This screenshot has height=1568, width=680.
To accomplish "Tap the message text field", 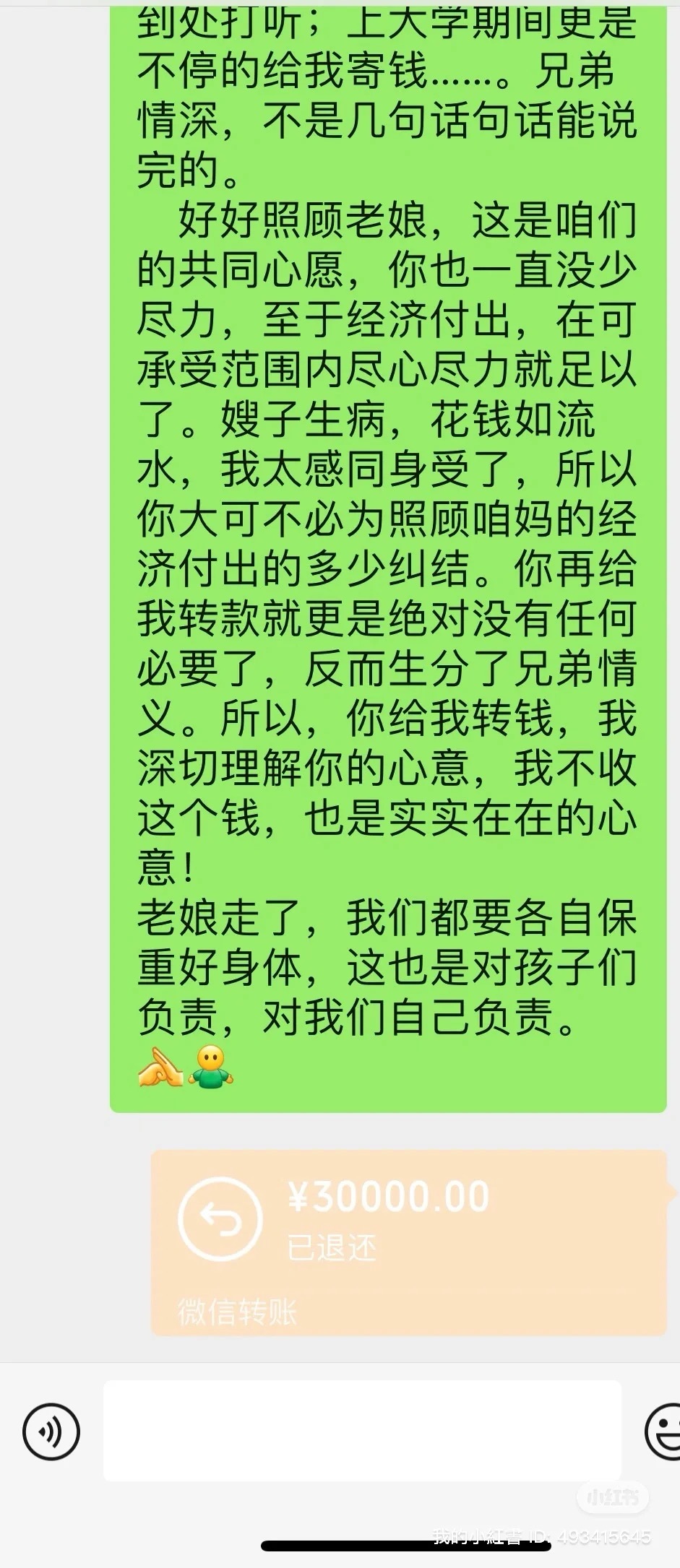I will tap(362, 1430).
